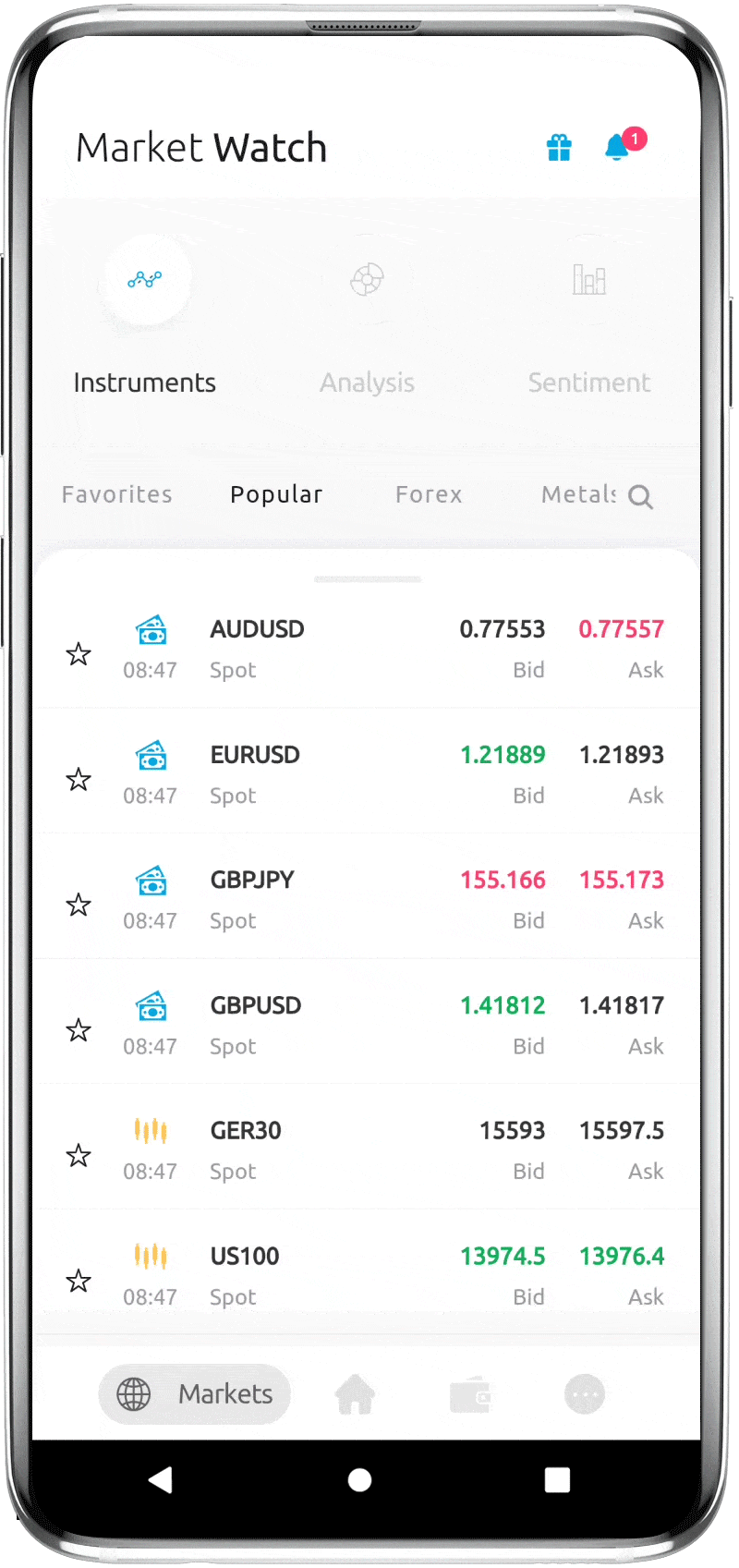Open the US100 instrument row
Image resolution: width=739 pixels, height=1568 pixels.
369,1275
